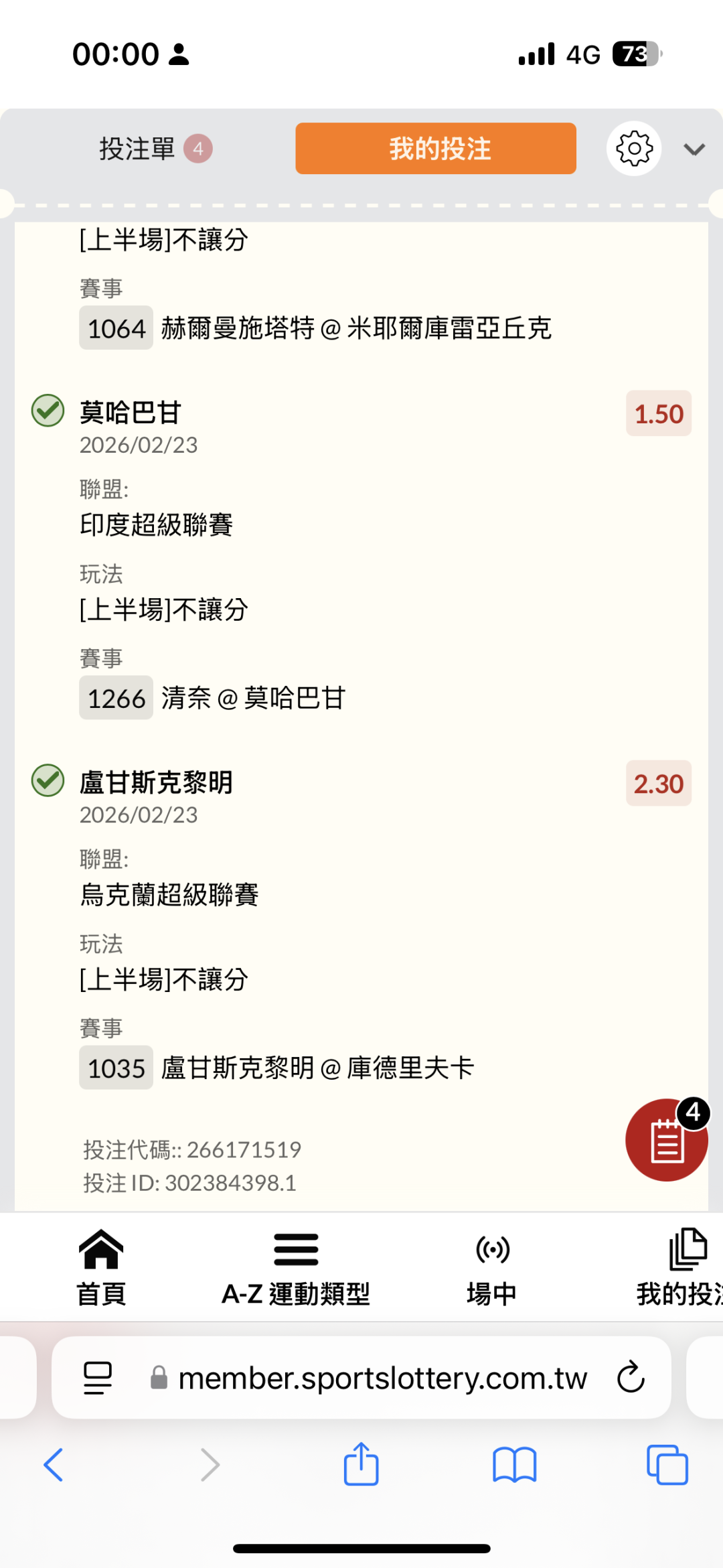Viewport: 723px width, 1568px height.
Task: Switch to 場中 live betting
Action: click(x=492, y=1267)
